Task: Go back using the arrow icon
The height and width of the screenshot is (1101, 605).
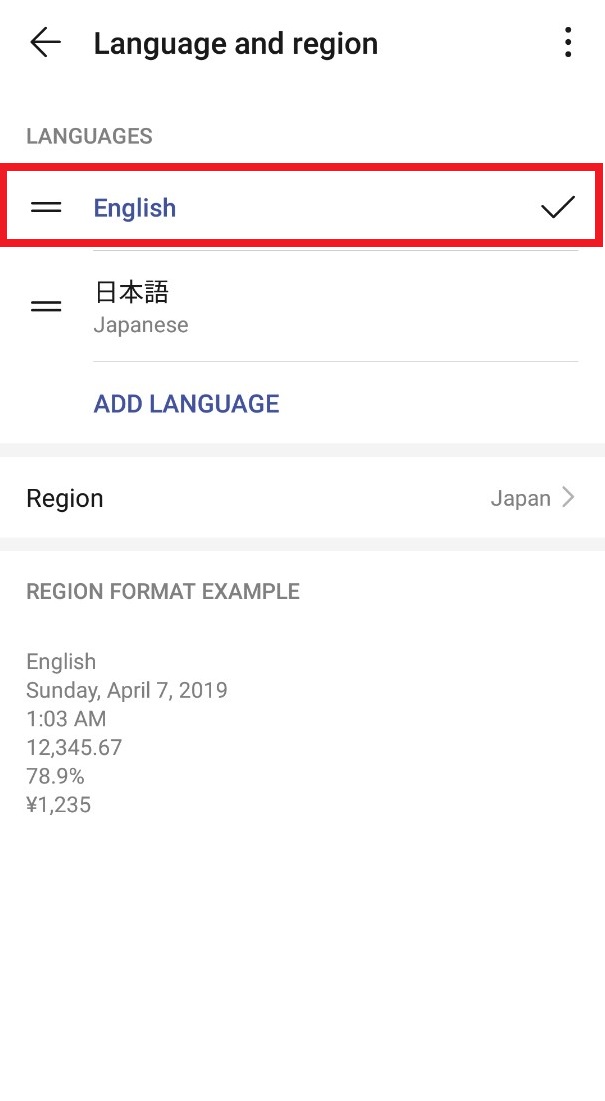Action: tap(46, 43)
